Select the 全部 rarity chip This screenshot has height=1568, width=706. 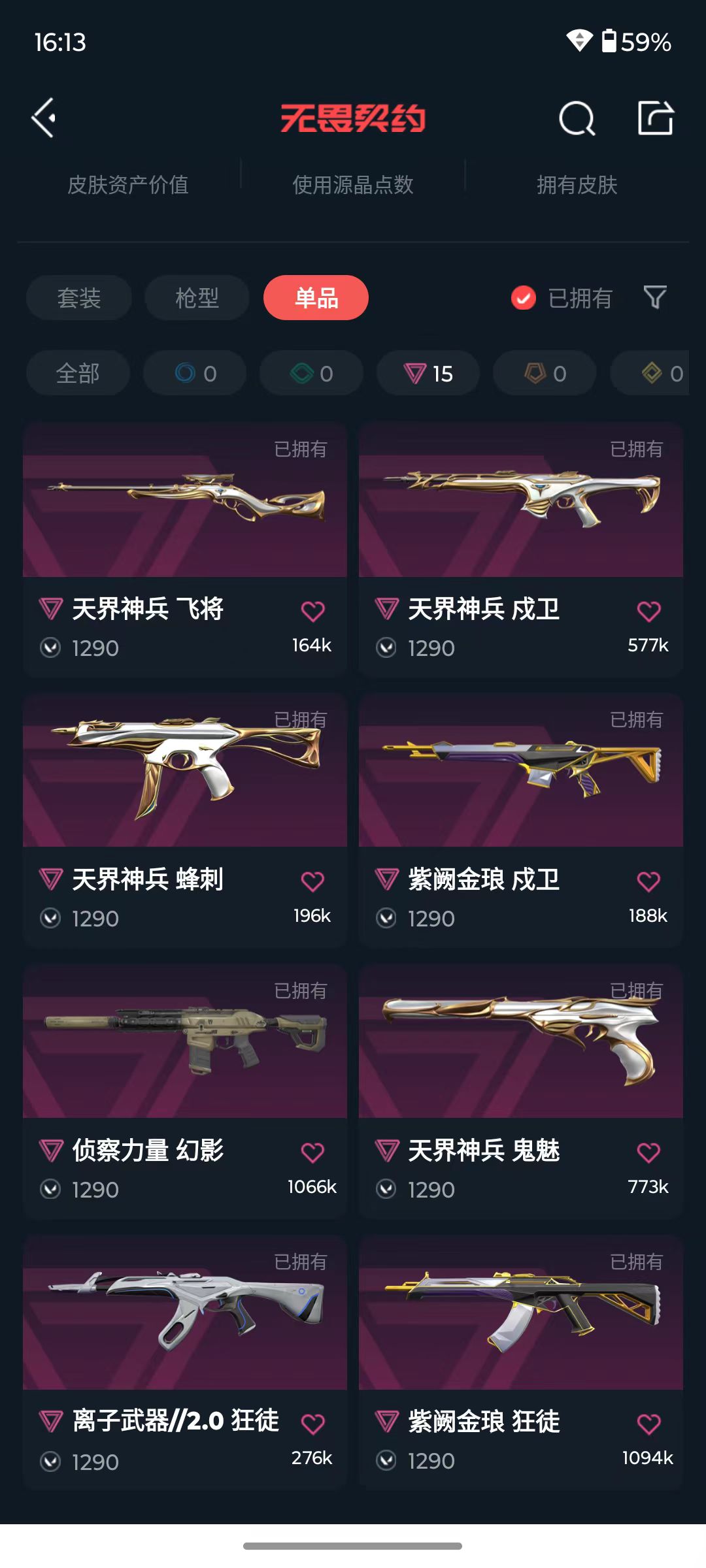[78, 373]
